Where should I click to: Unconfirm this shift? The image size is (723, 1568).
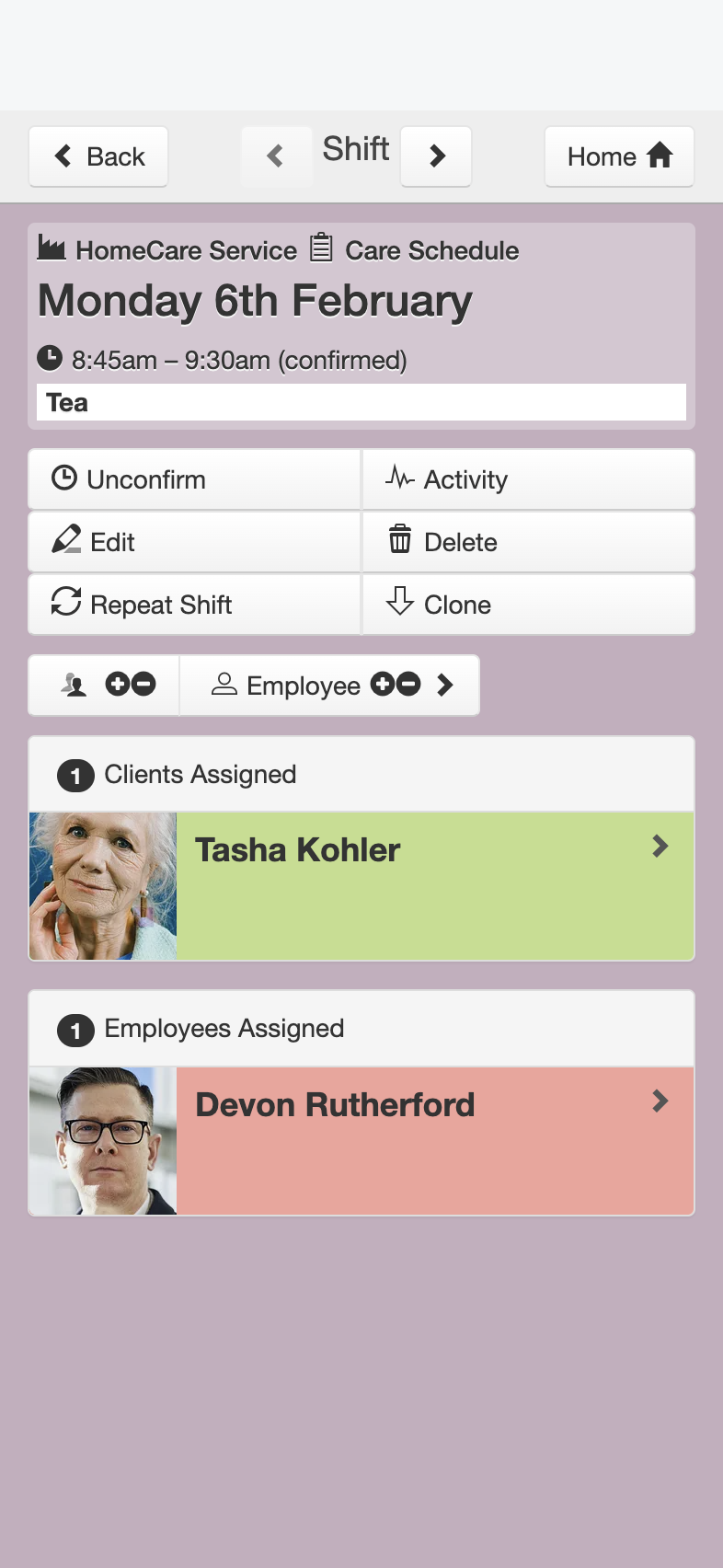(194, 479)
